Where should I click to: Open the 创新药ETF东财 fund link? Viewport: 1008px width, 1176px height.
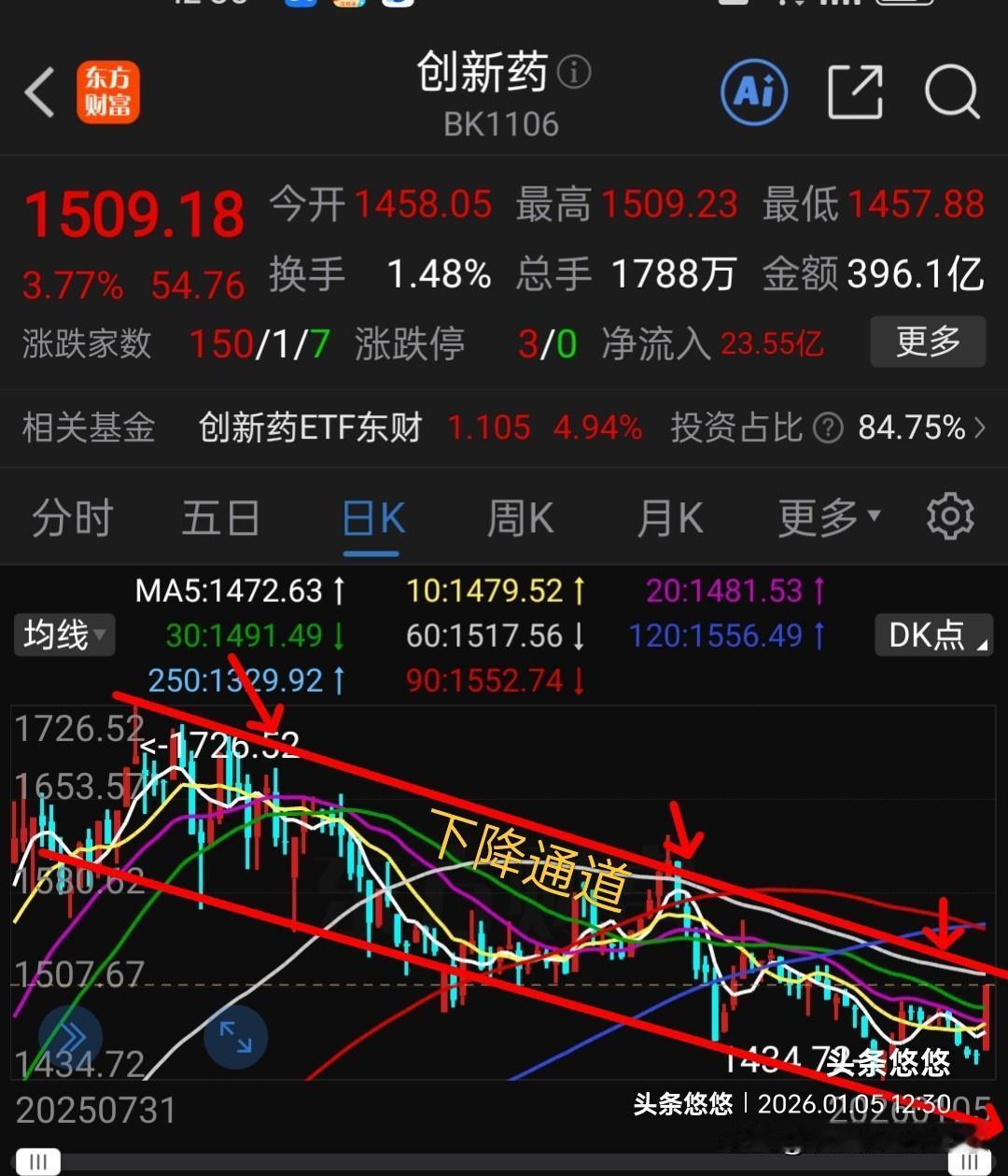(310, 427)
